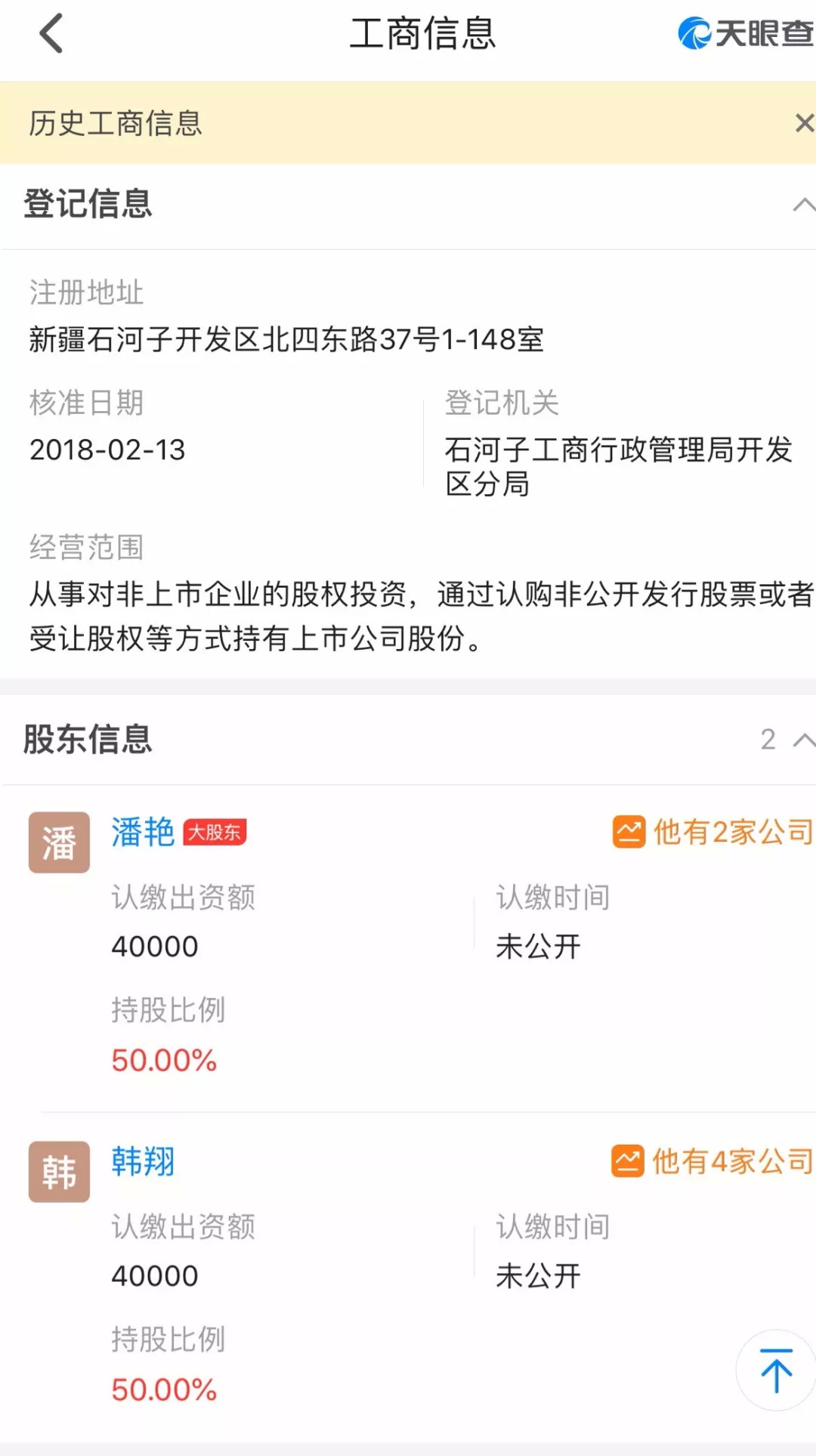The height and width of the screenshot is (1456, 816).
Task: Go back from 工商信息 page
Action: (51, 35)
